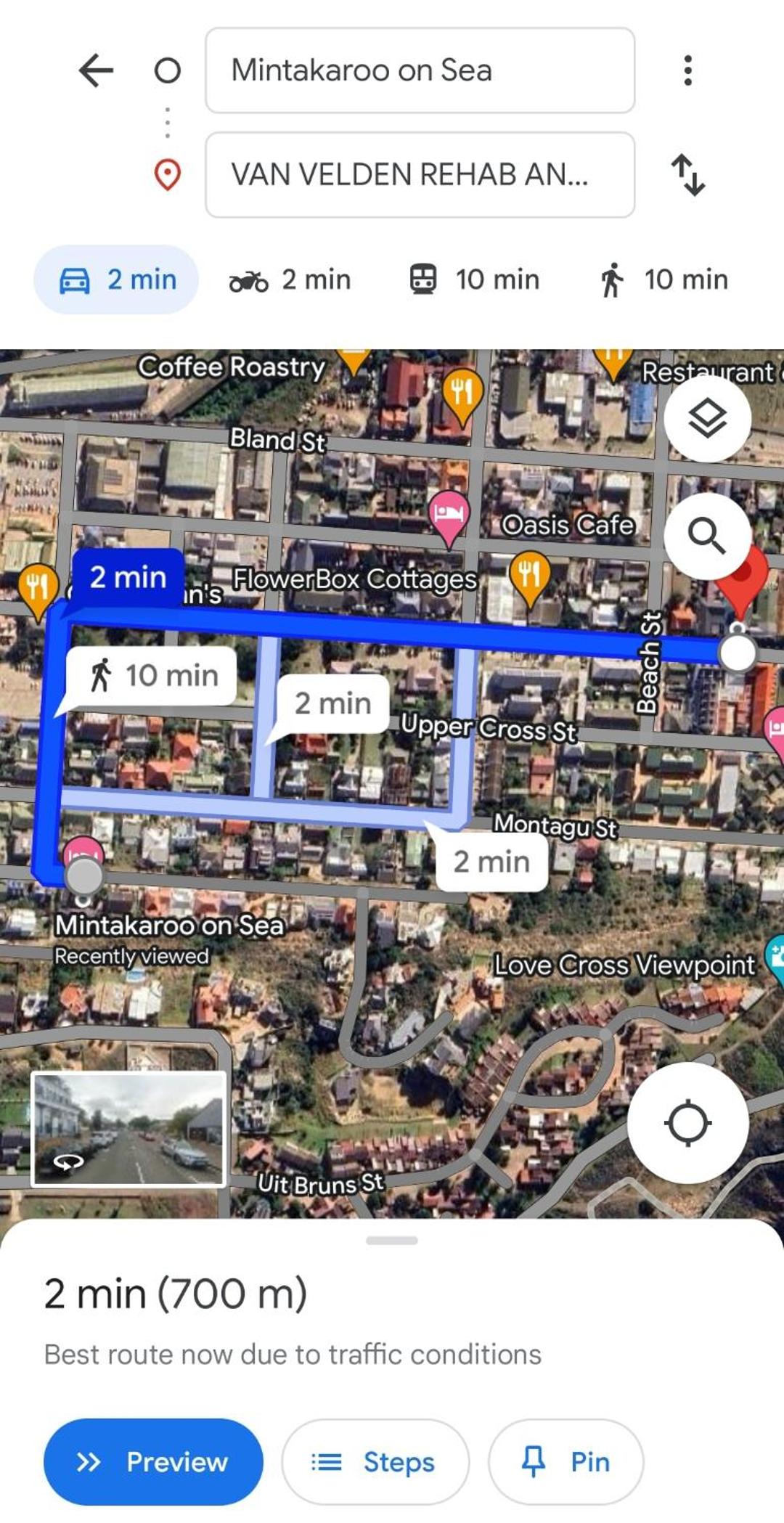The width and height of the screenshot is (784, 1523).
Task: Switch to motorcycle 2 min mode
Action: [290, 279]
